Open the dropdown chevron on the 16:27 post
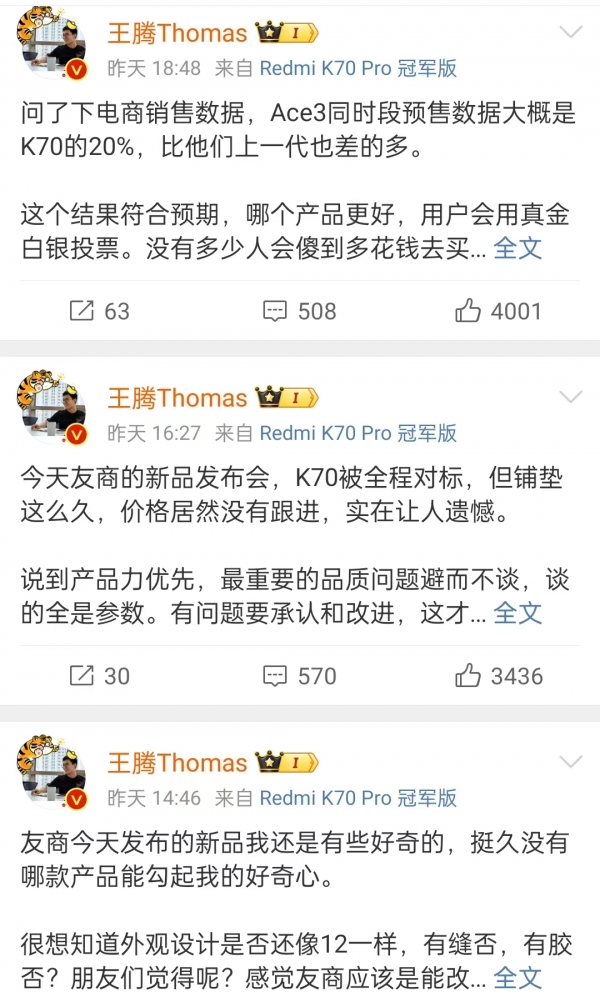This screenshot has width=600, height=1007. 570,397
